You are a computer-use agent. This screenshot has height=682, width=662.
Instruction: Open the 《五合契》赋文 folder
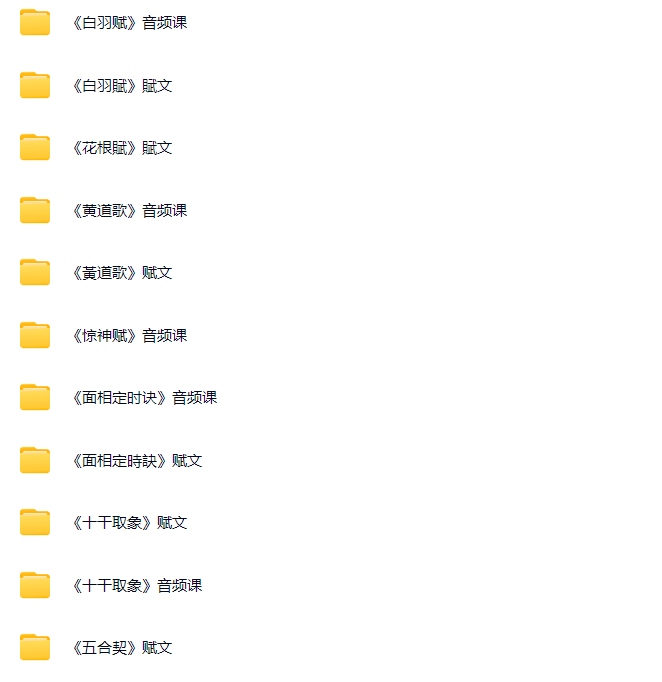[121, 648]
